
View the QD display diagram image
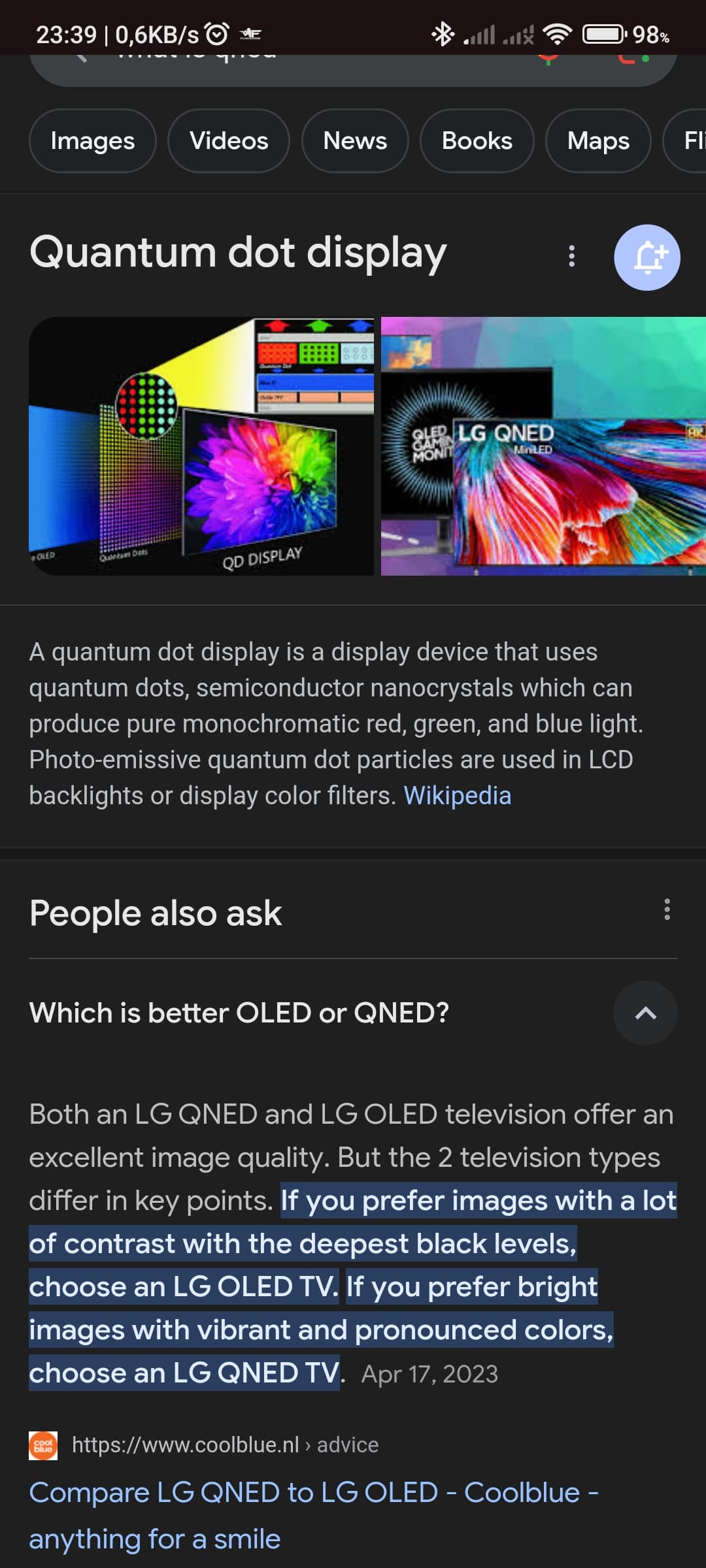[x=201, y=446]
